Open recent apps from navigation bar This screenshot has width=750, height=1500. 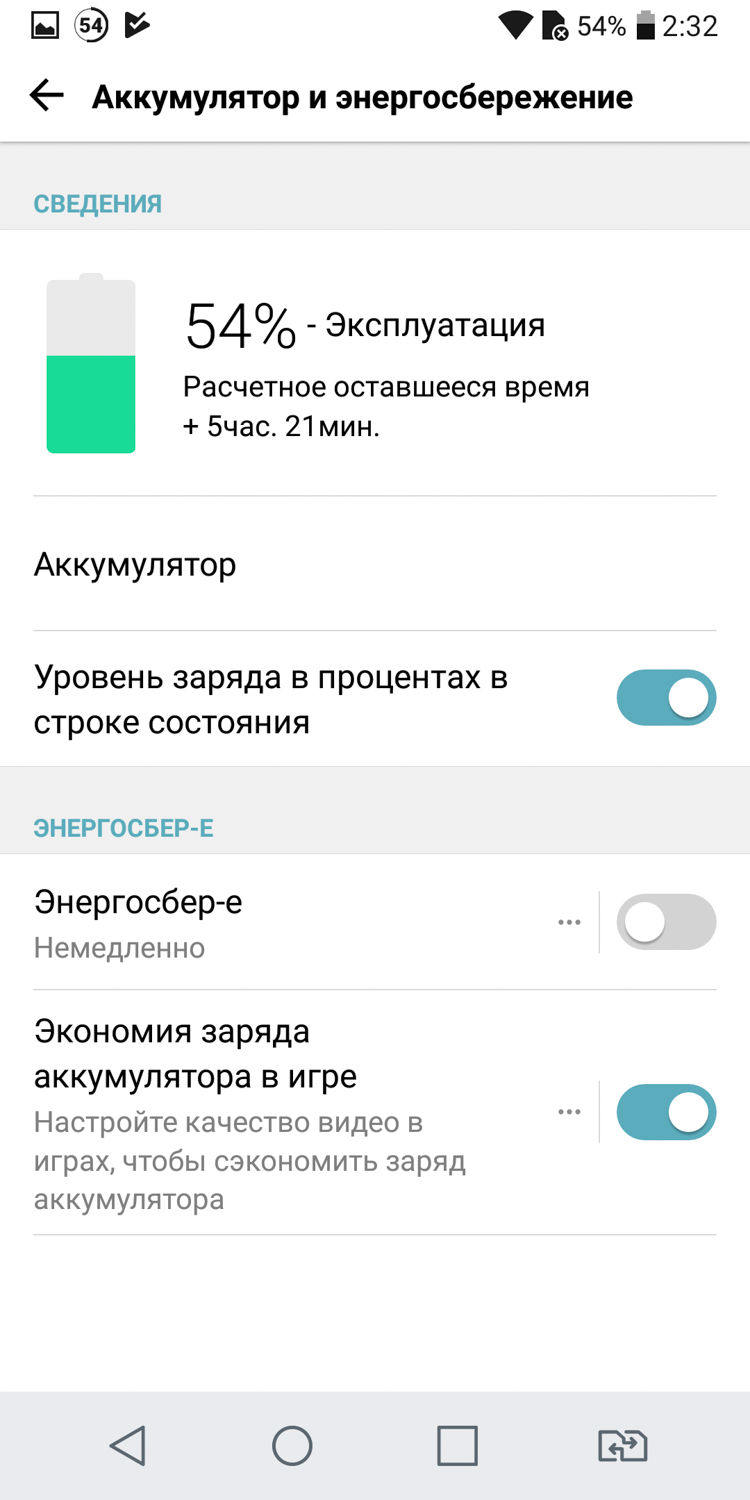click(x=457, y=1445)
